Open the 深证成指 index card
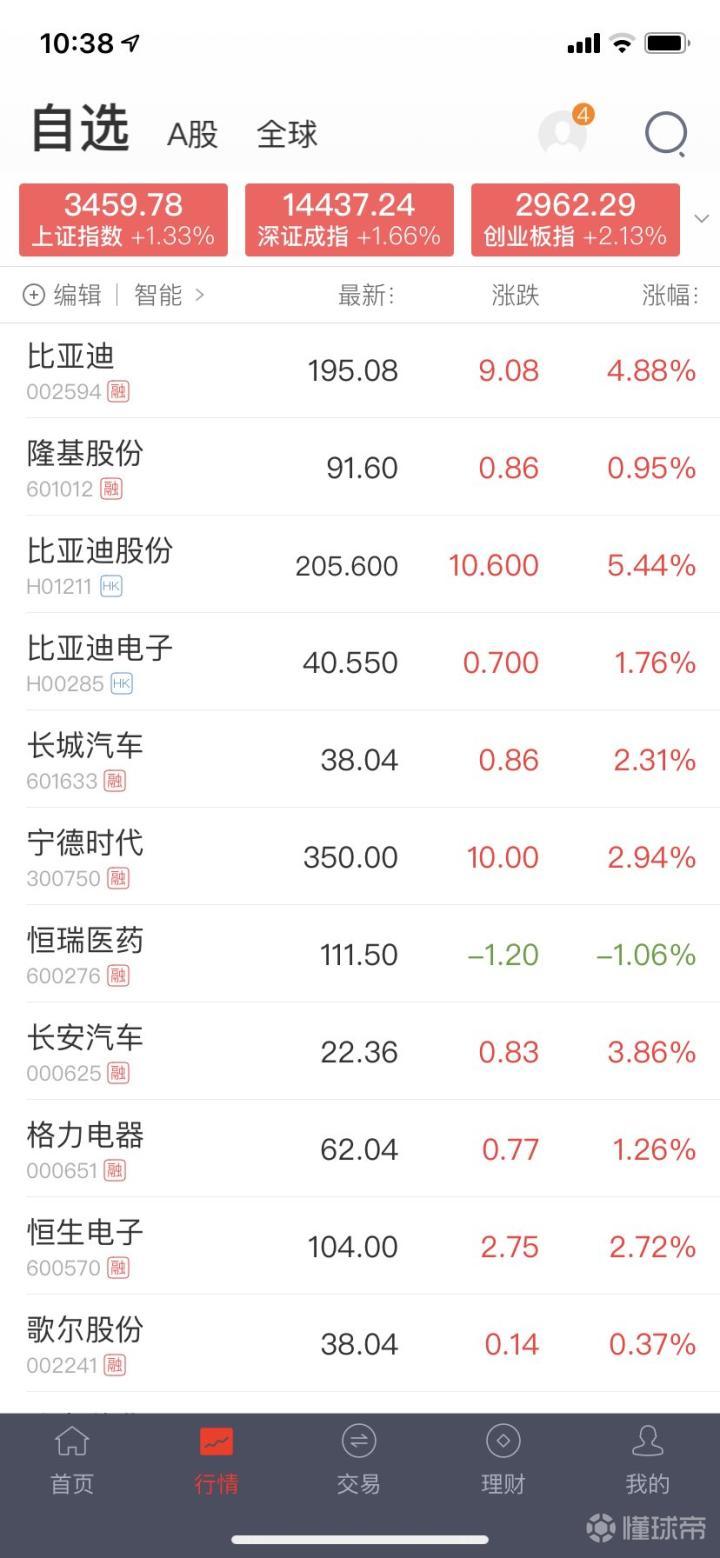This screenshot has width=720, height=1558. (x=349, y=220)
